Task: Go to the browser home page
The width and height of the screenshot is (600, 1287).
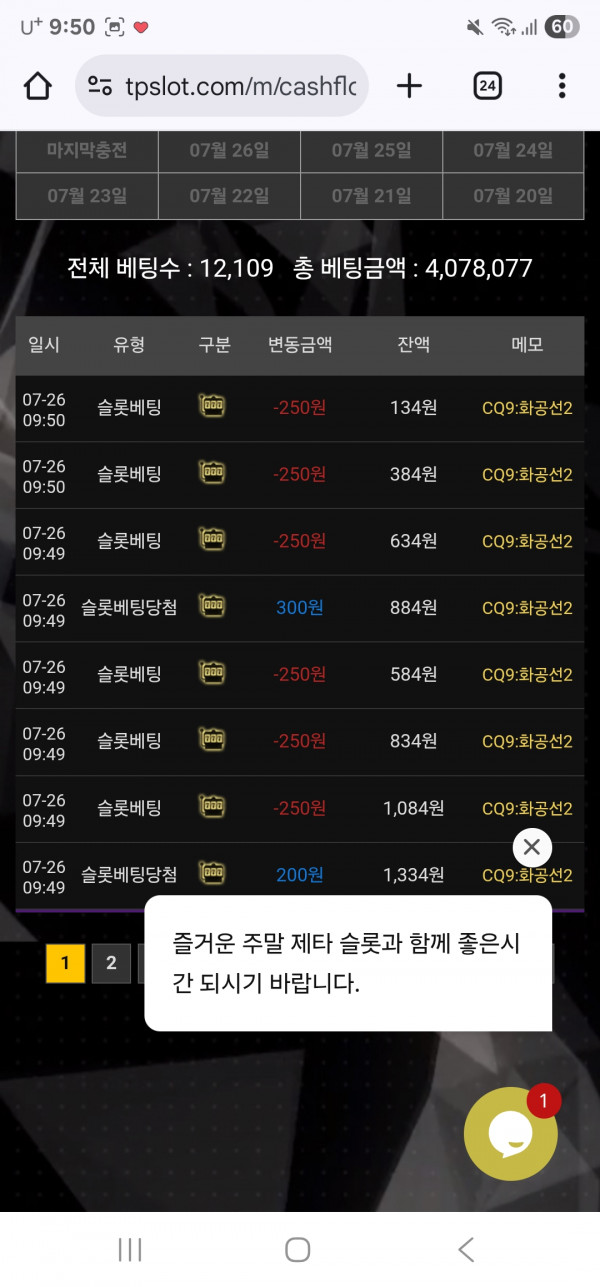Action: click(x=37, y=86)
